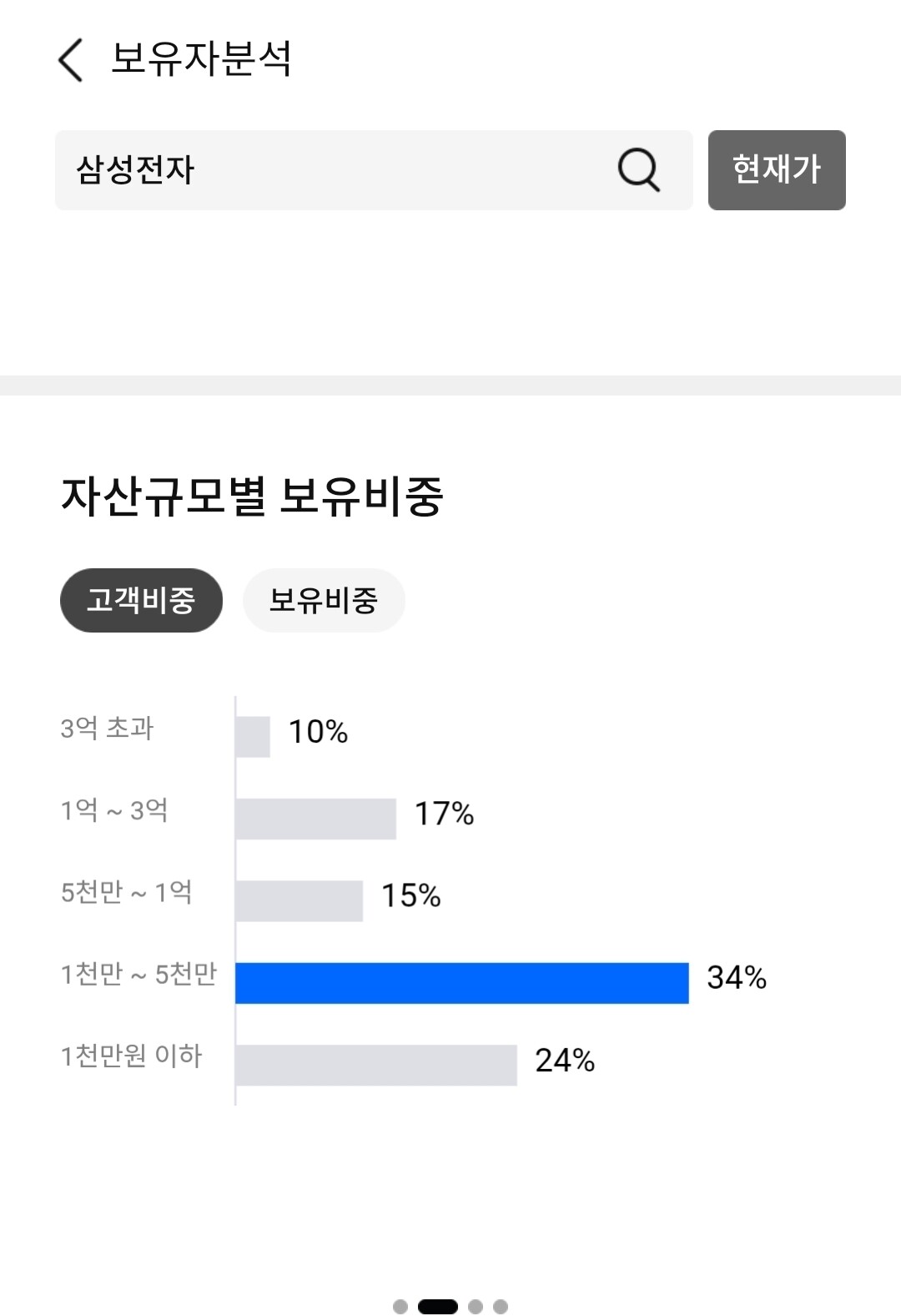Tap the 삼성전자 stock search field
This screenshot has height=1316, width=901.
click(x=374, y=170)
